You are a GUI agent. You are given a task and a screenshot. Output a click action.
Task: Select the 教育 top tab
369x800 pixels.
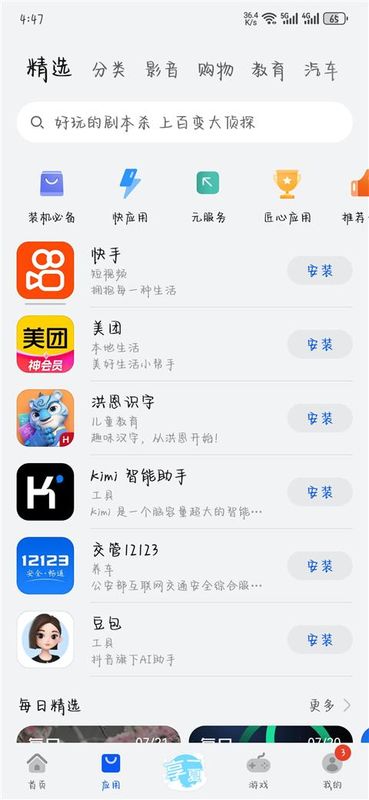pos(268,70)
